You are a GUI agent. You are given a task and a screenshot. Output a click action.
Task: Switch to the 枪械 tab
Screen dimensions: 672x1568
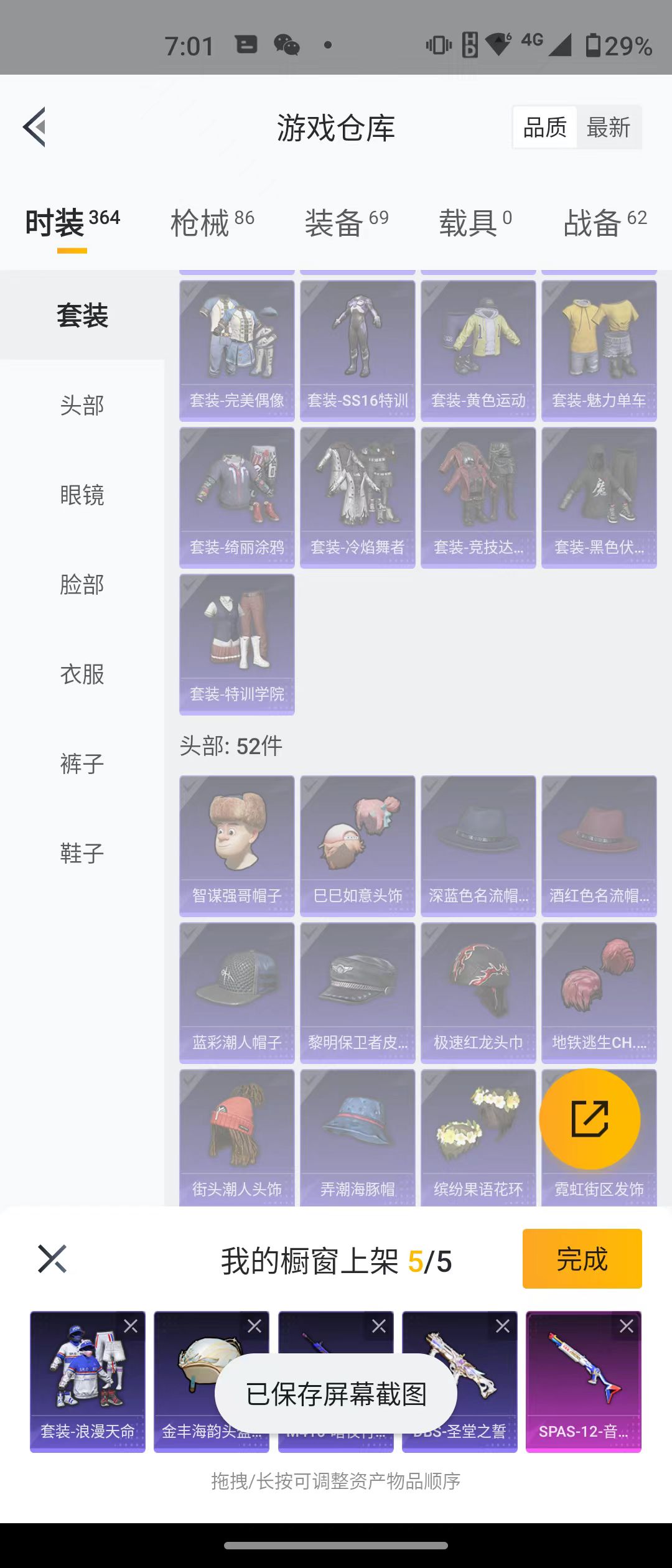point(212,223)
